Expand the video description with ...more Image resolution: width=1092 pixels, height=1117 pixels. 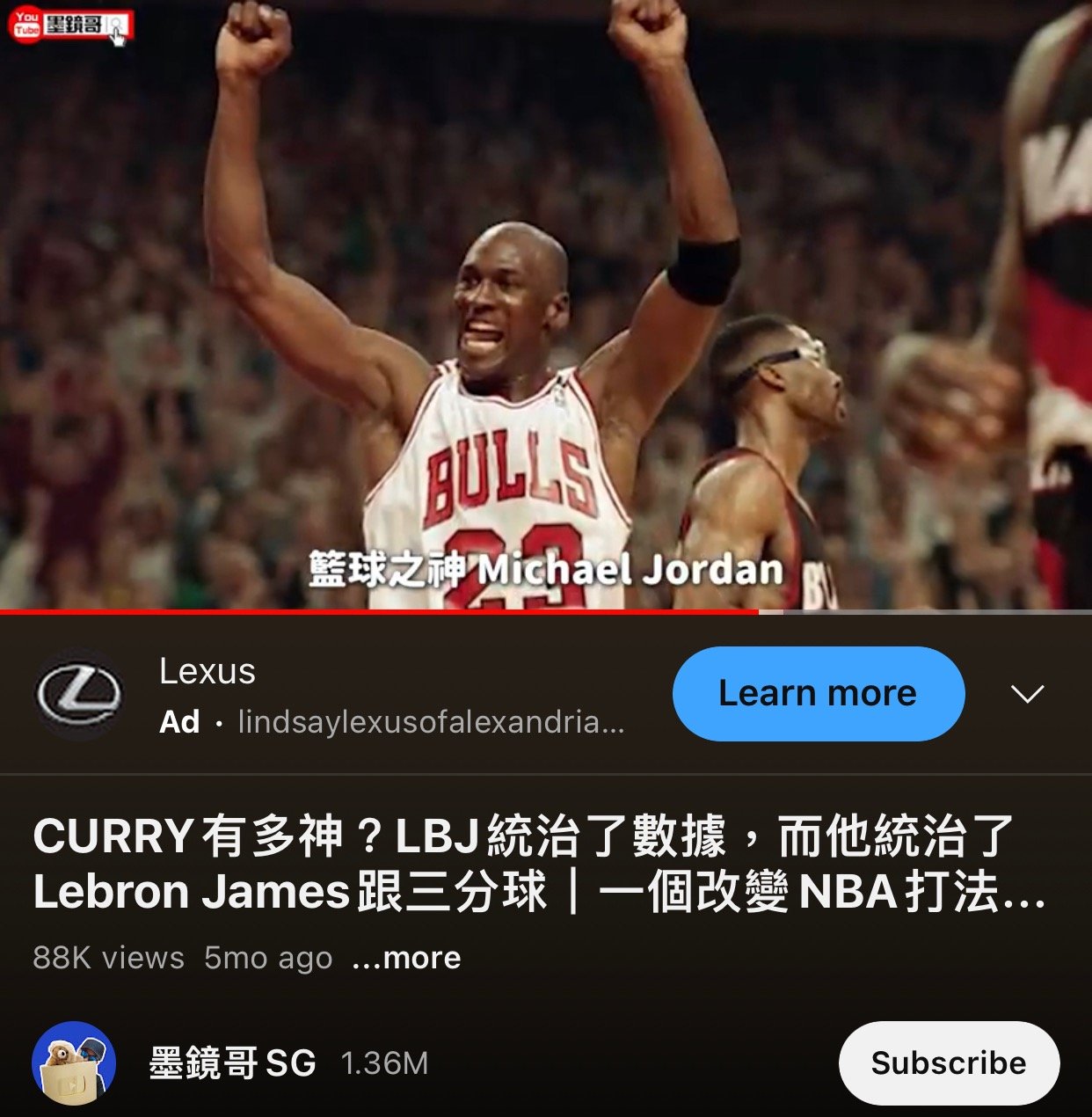click(x=406, y=957)
